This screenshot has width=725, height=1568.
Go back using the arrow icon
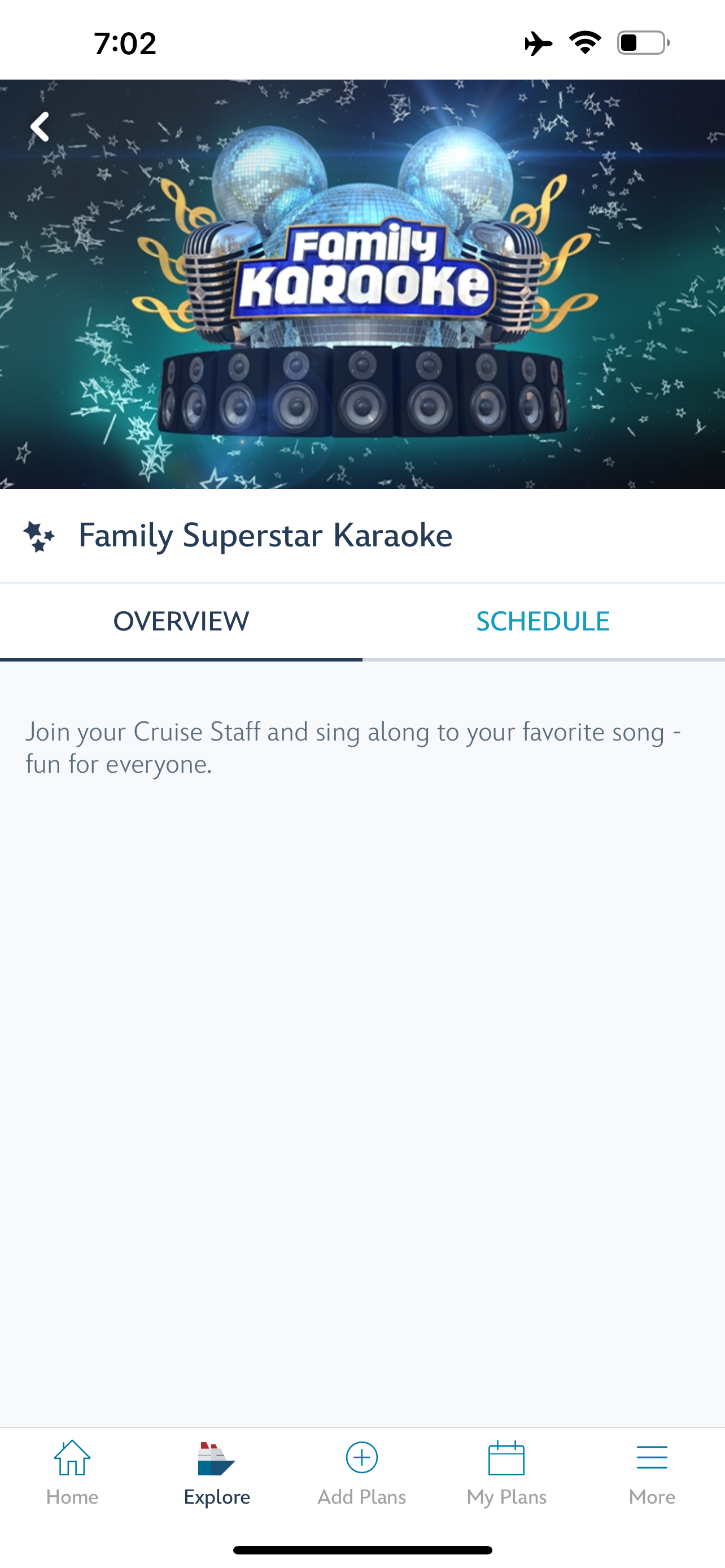(x=40, y=126)
